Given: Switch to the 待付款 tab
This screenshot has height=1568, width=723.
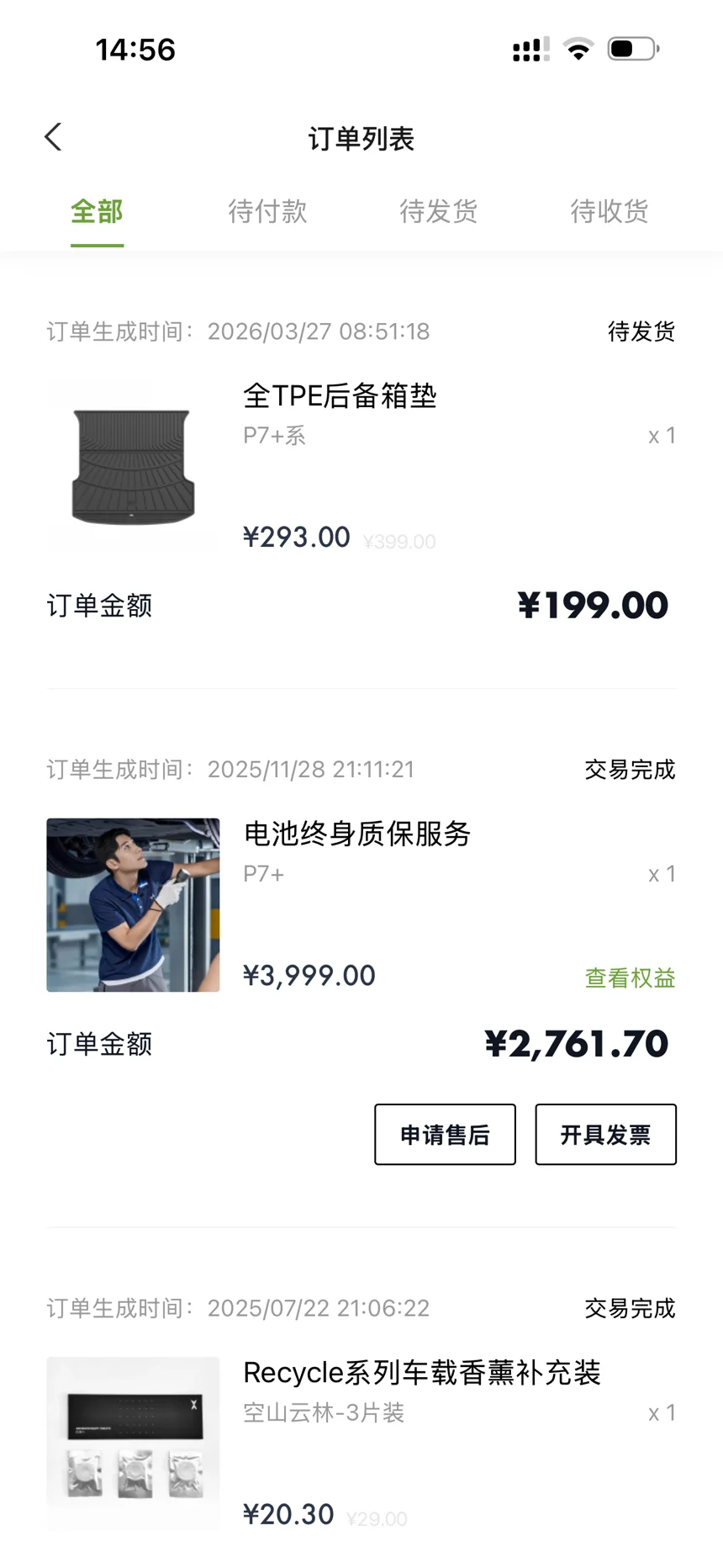Looking at the screenshot, I should pos(267,211).
